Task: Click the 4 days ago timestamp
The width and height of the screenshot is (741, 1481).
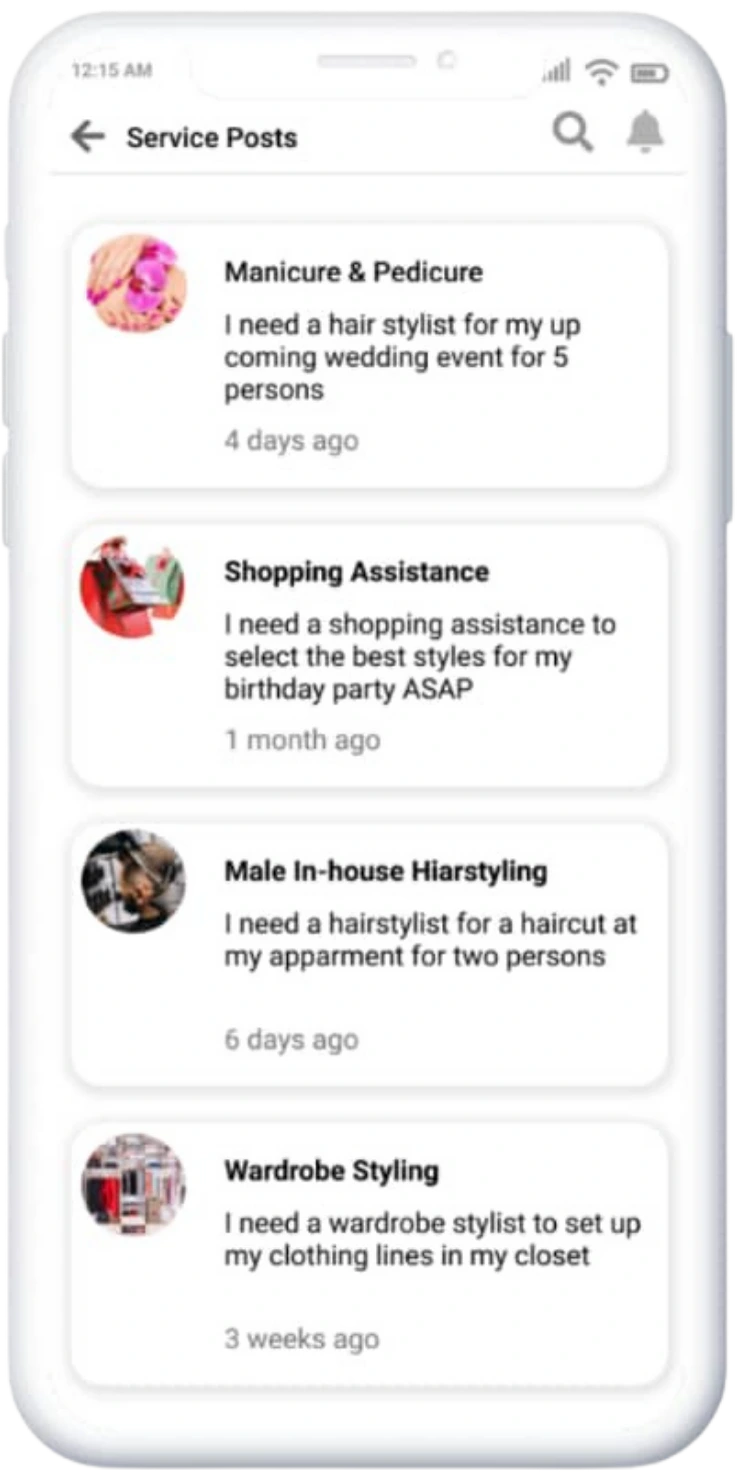Action: pyautogui.click(x=292, y=440)
